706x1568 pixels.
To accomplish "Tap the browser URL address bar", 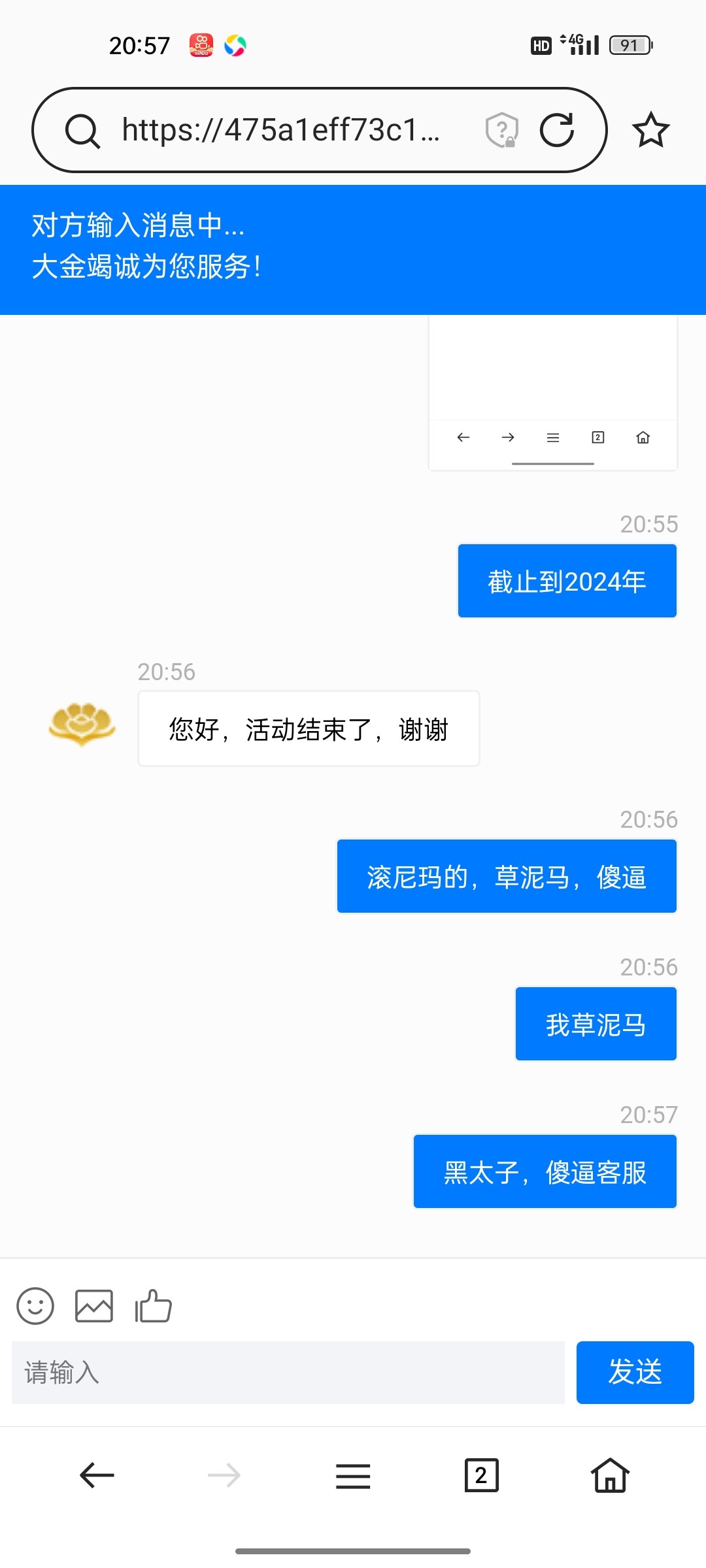I will pos(281,130).
